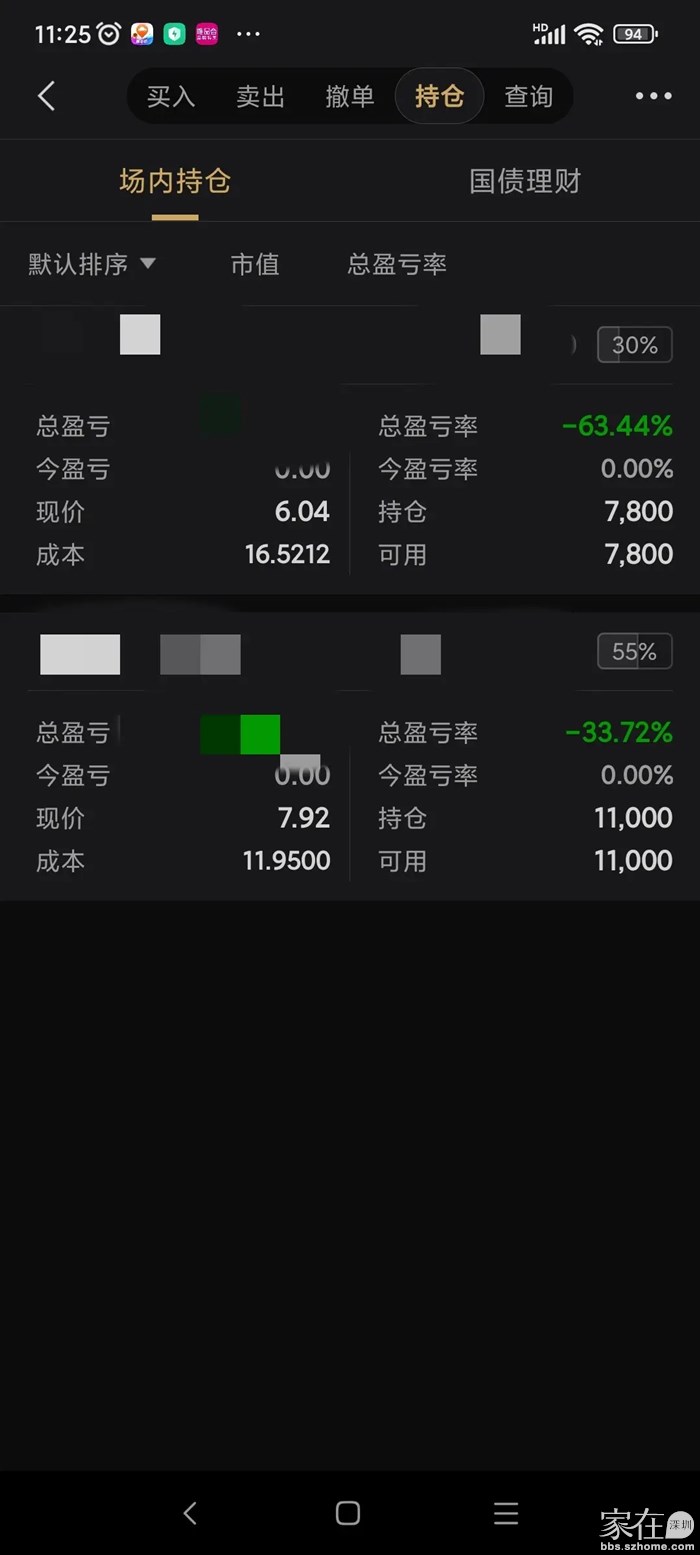Select the 持仓 tab
The height and width of the screenshot is (1555, 700).
click(439, 96)
